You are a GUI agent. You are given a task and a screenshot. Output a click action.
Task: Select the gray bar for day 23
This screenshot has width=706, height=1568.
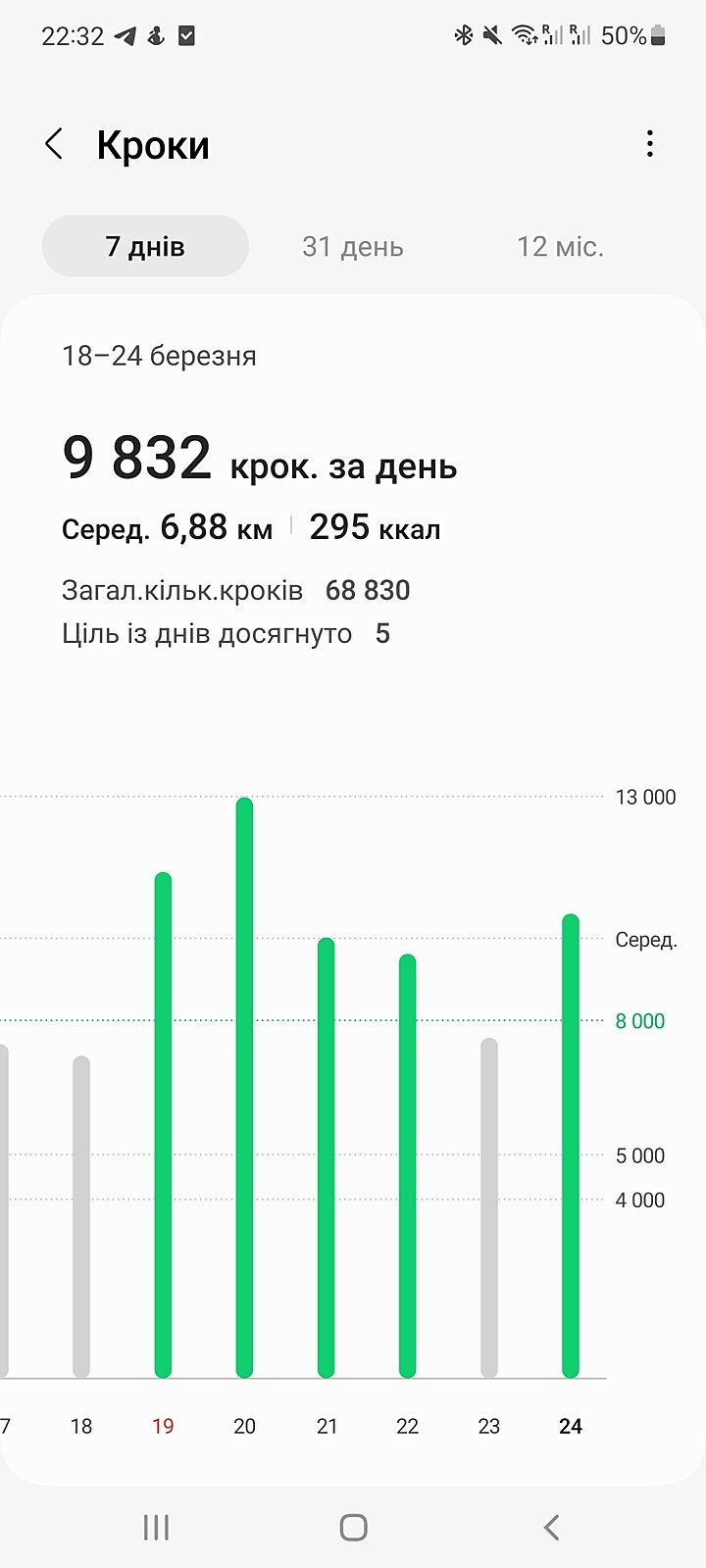click(489, 1207)
